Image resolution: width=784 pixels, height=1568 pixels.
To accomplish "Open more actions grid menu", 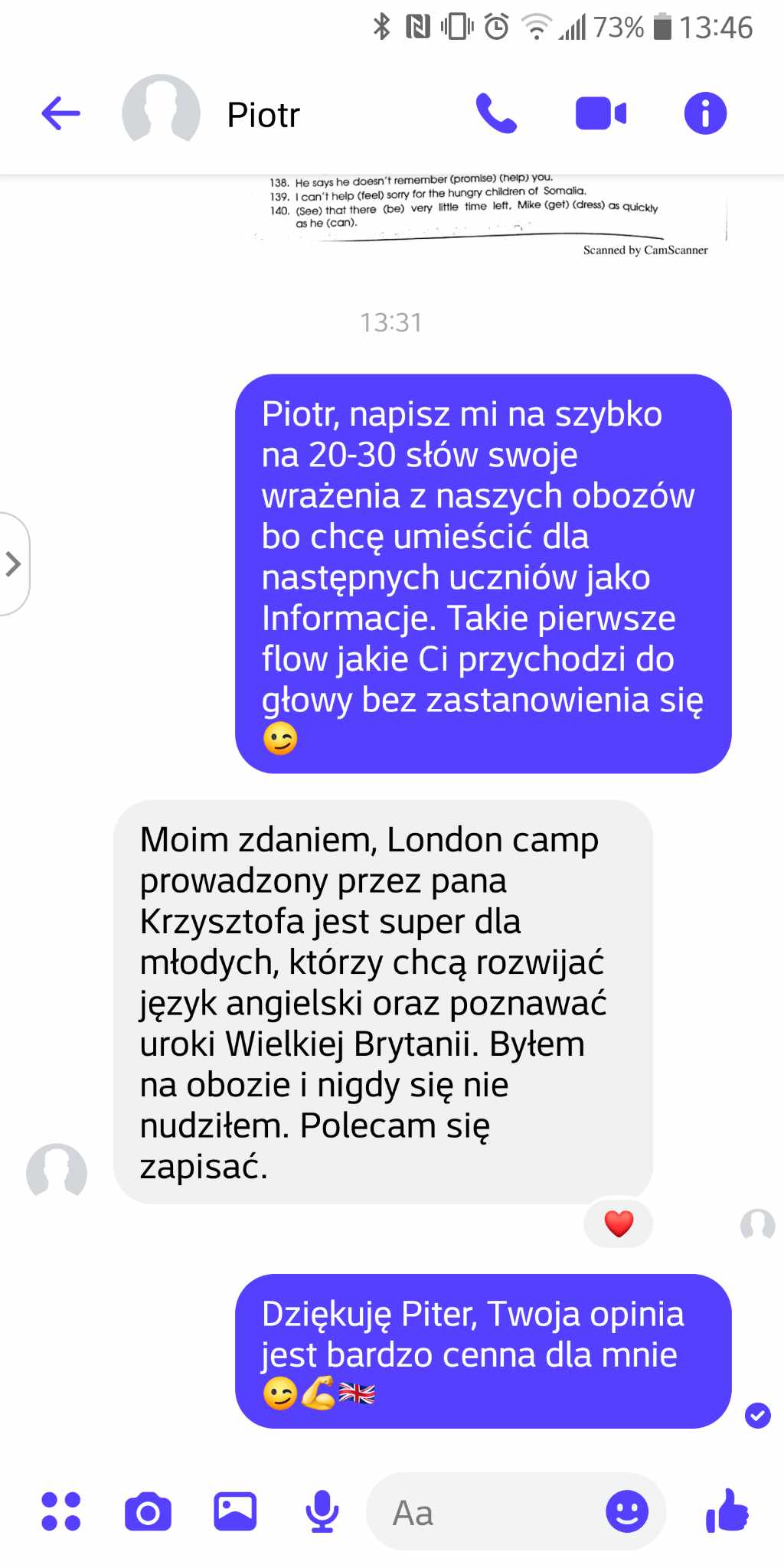I will point(61,1511).
